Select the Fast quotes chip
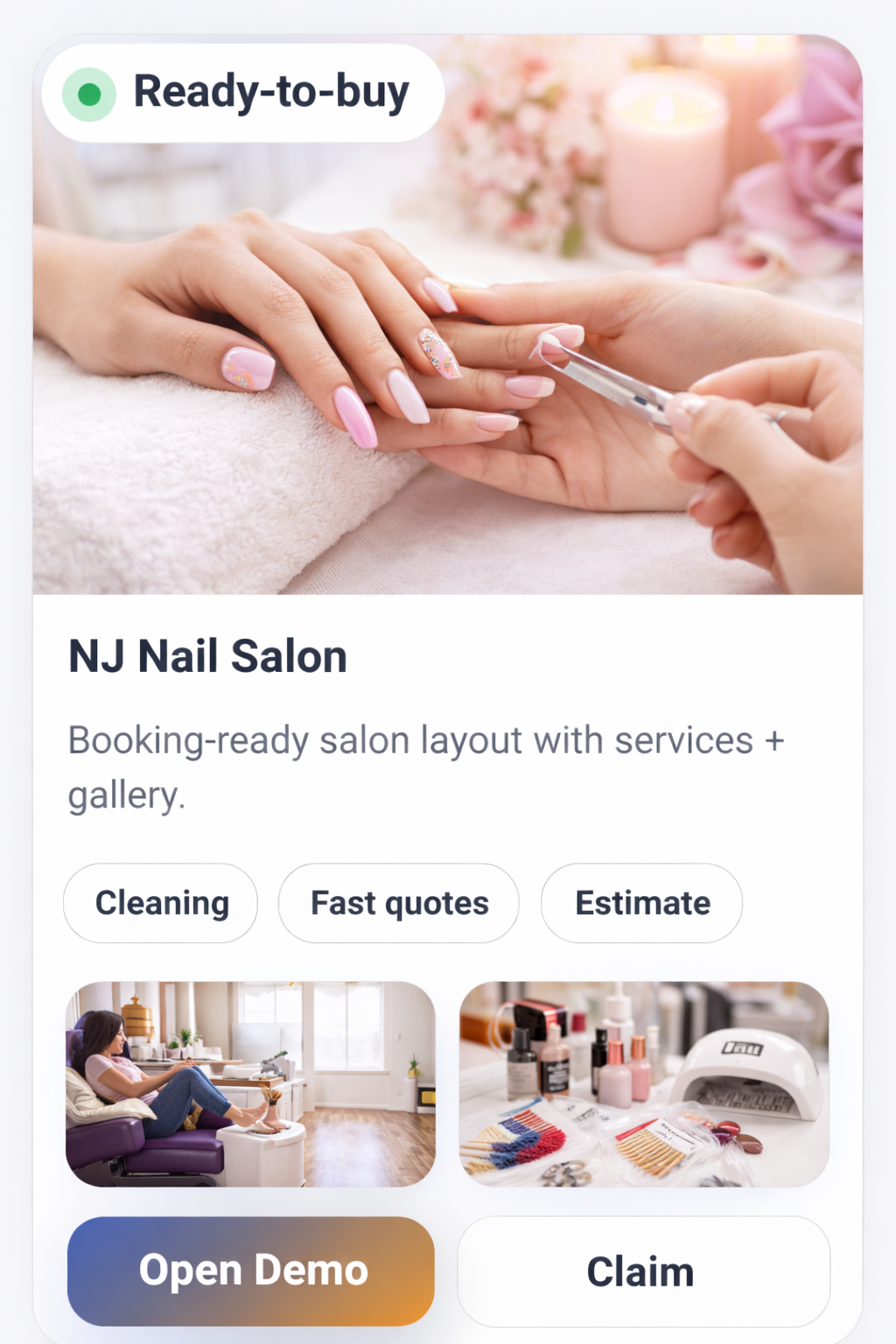Viewport: 896px width, 1344px height. click(x=398, y=903)
